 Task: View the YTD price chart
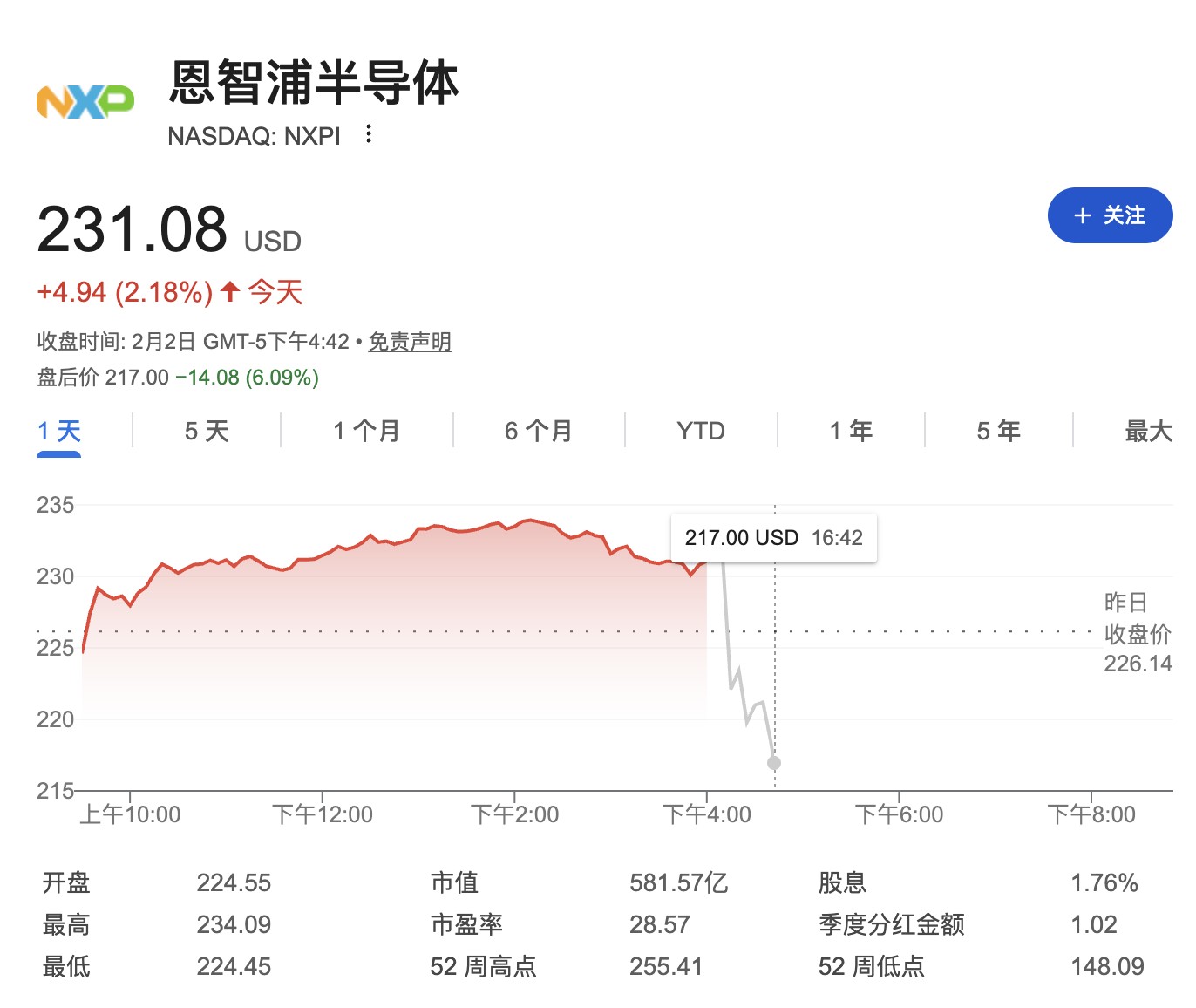tap(701, 431)
